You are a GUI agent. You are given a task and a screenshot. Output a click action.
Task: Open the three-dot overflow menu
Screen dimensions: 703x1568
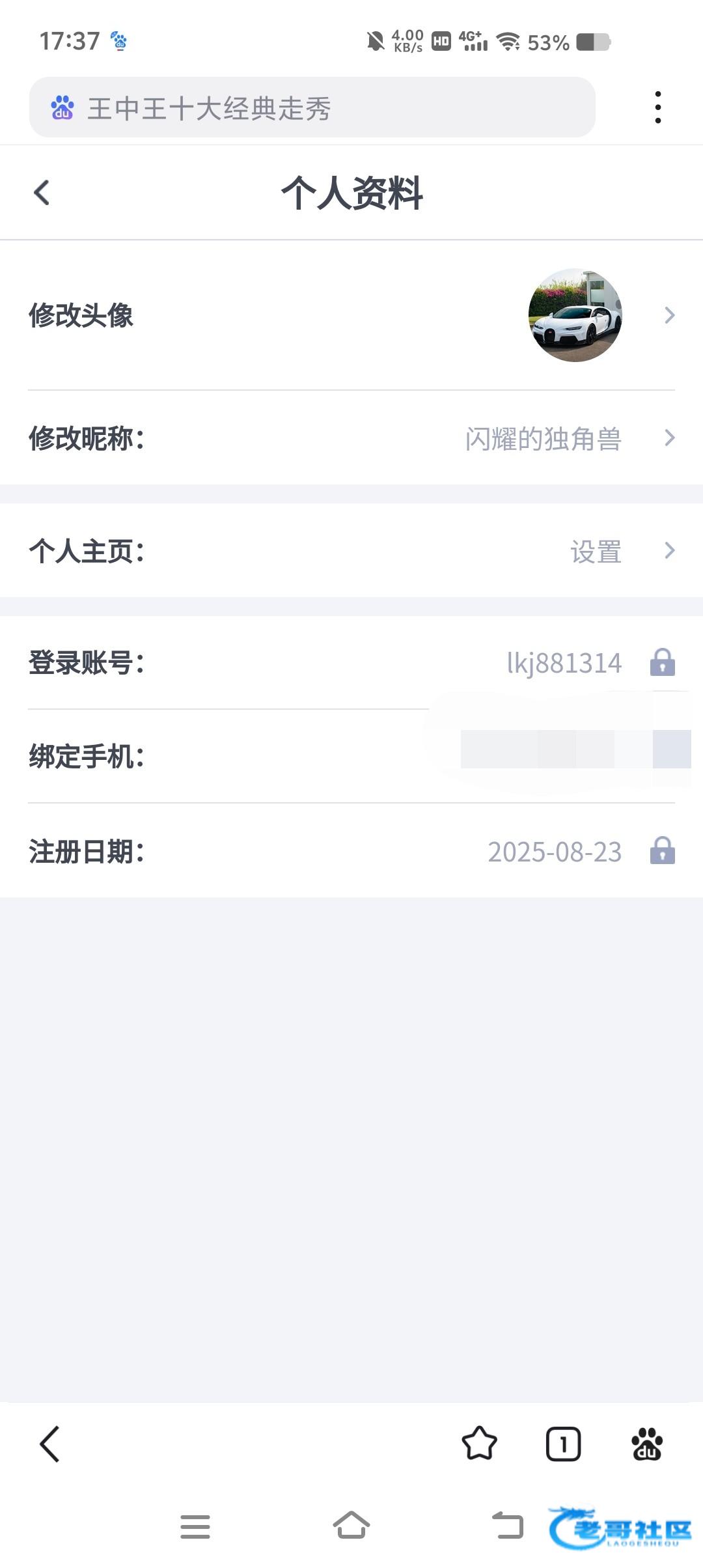pos(658,107)
